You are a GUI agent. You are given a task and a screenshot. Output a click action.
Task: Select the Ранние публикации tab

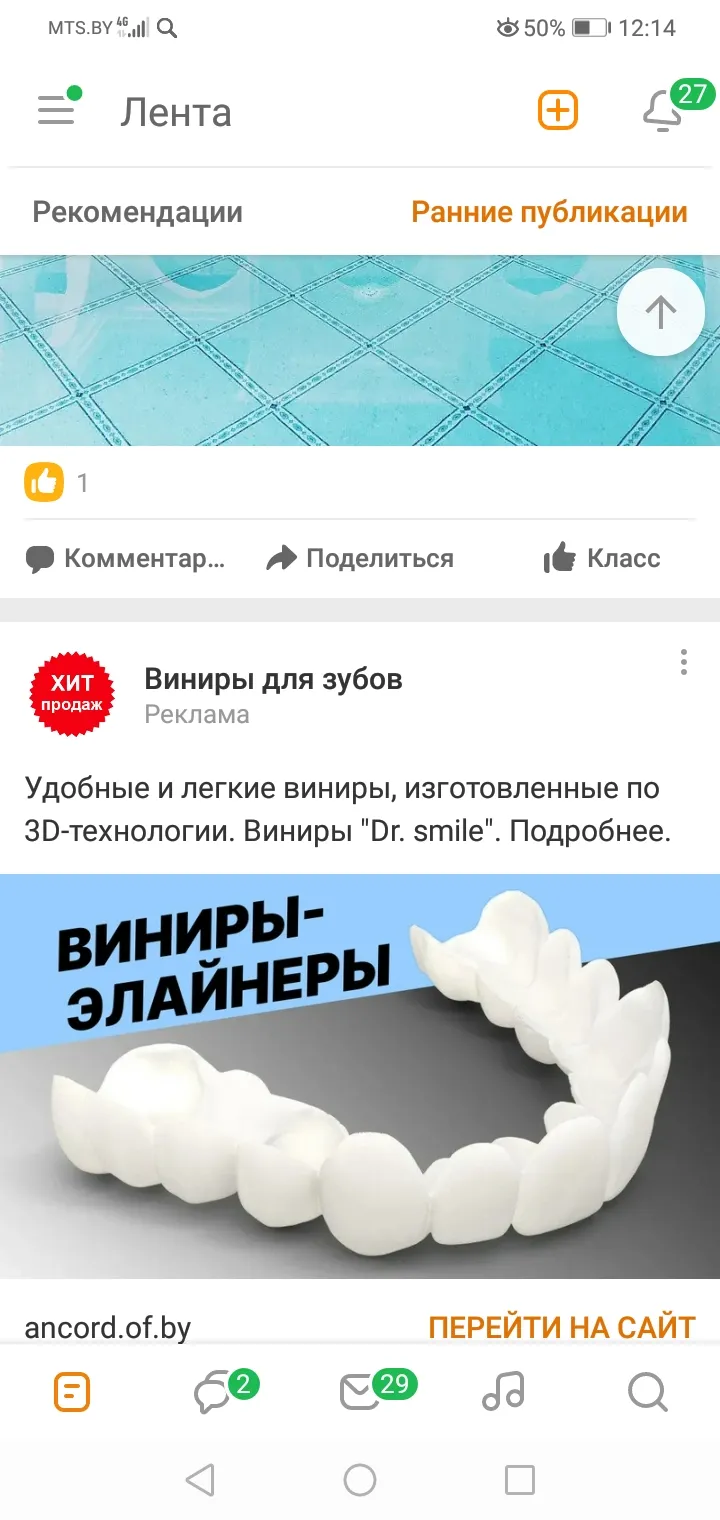click(x=549, y=212)
